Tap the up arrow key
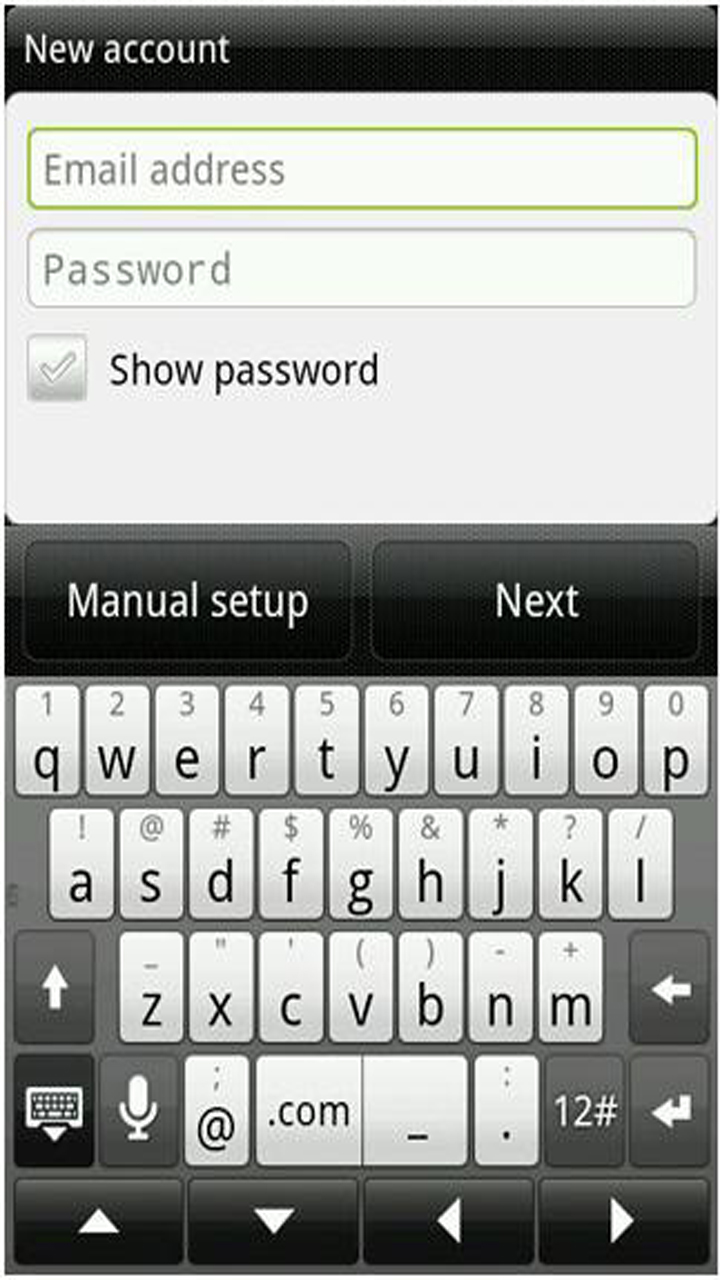The height and width of the screenshot is (1280, 720). 98,1221
